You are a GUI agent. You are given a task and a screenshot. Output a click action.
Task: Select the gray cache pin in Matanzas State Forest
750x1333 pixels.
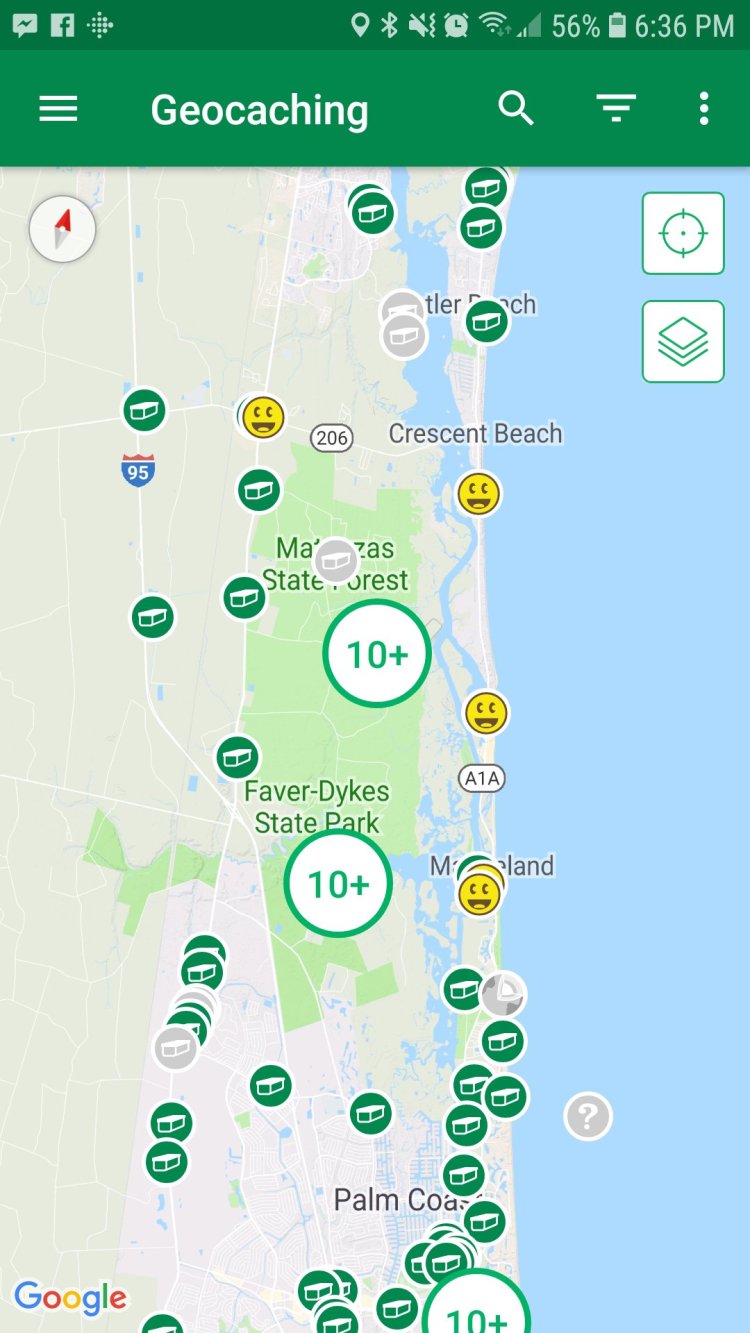point(336,561)
